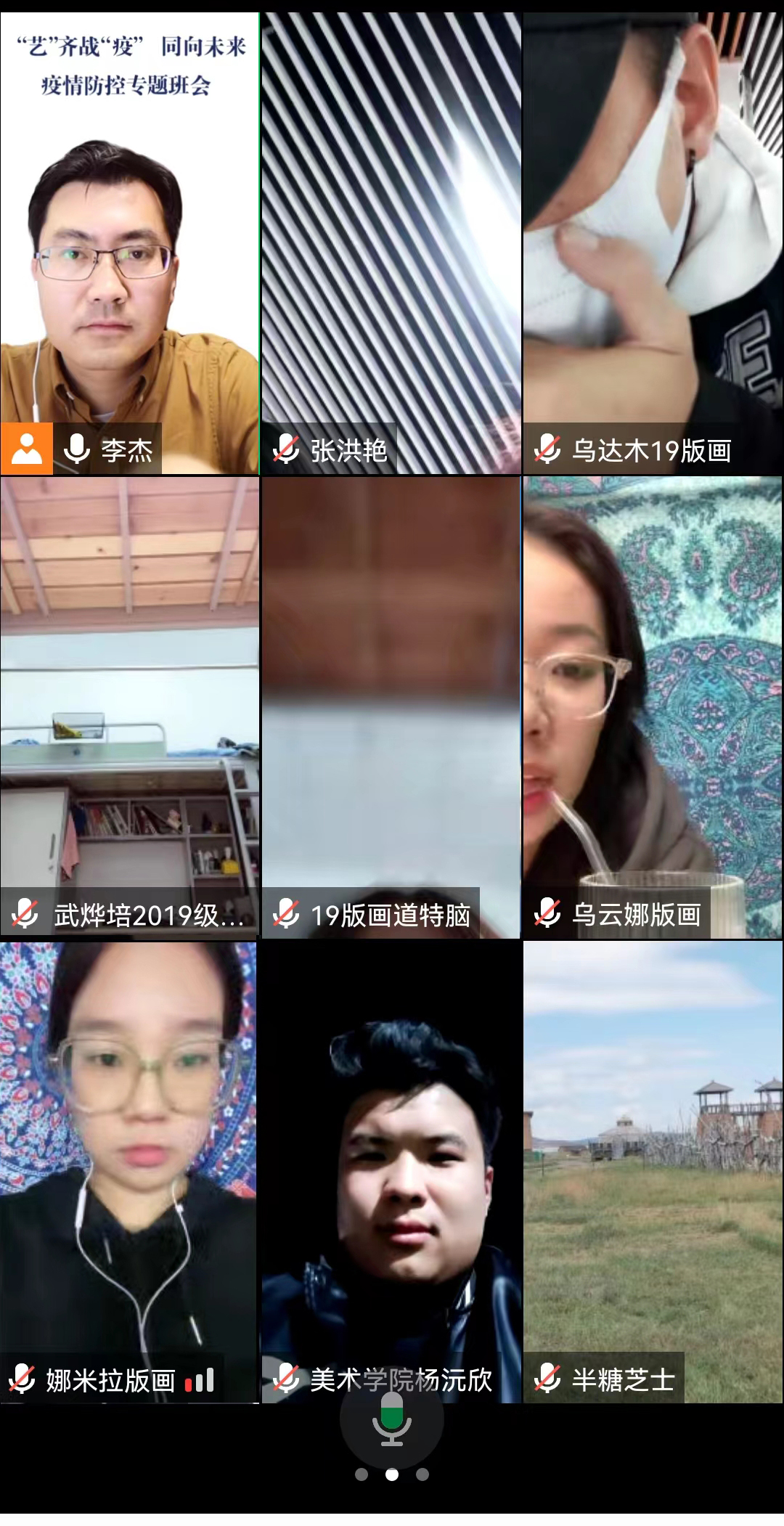This screenshot has width=784, height=1526.
Task: Select 乌达木19版画 video tile
Action: 653,243
